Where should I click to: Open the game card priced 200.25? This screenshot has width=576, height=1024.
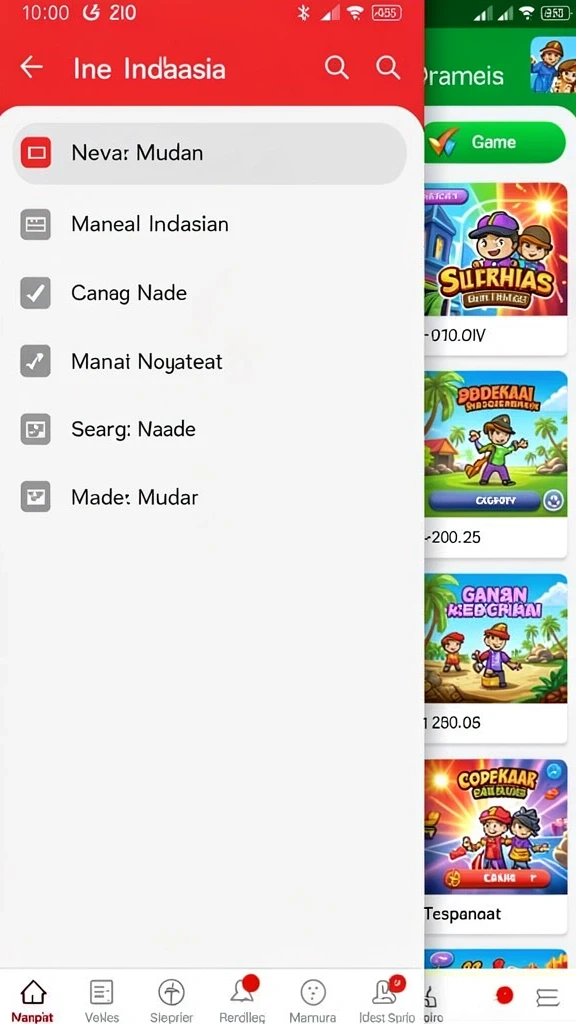point(496,464)
